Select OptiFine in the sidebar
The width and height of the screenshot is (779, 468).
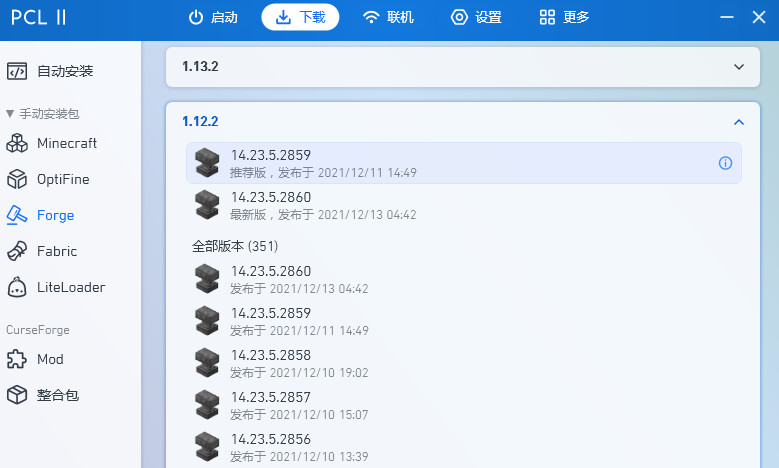click(x=62, y=179)
